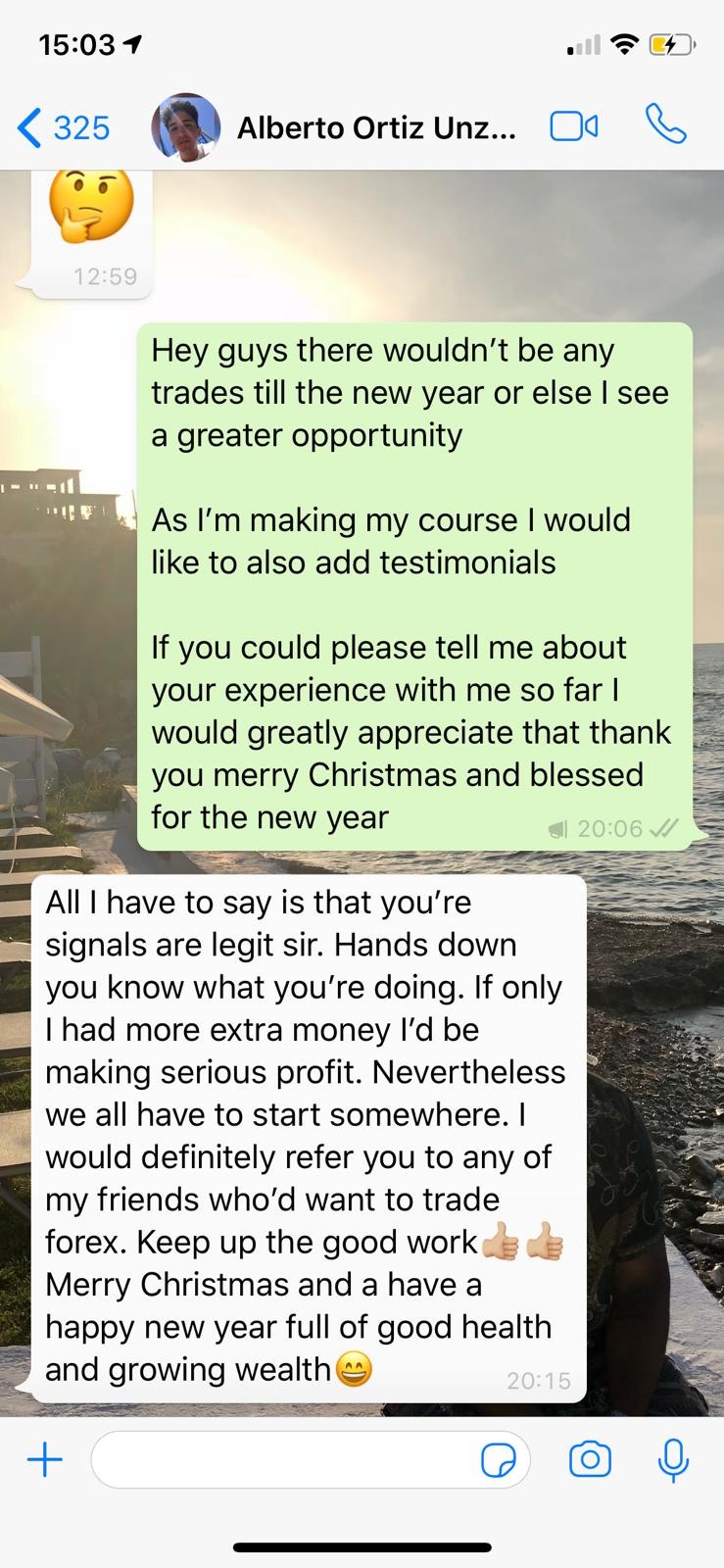Open Alberto Ortiz's contact info
The width and height of the screenshot is (724, 1568).
[x=375, y=127]
